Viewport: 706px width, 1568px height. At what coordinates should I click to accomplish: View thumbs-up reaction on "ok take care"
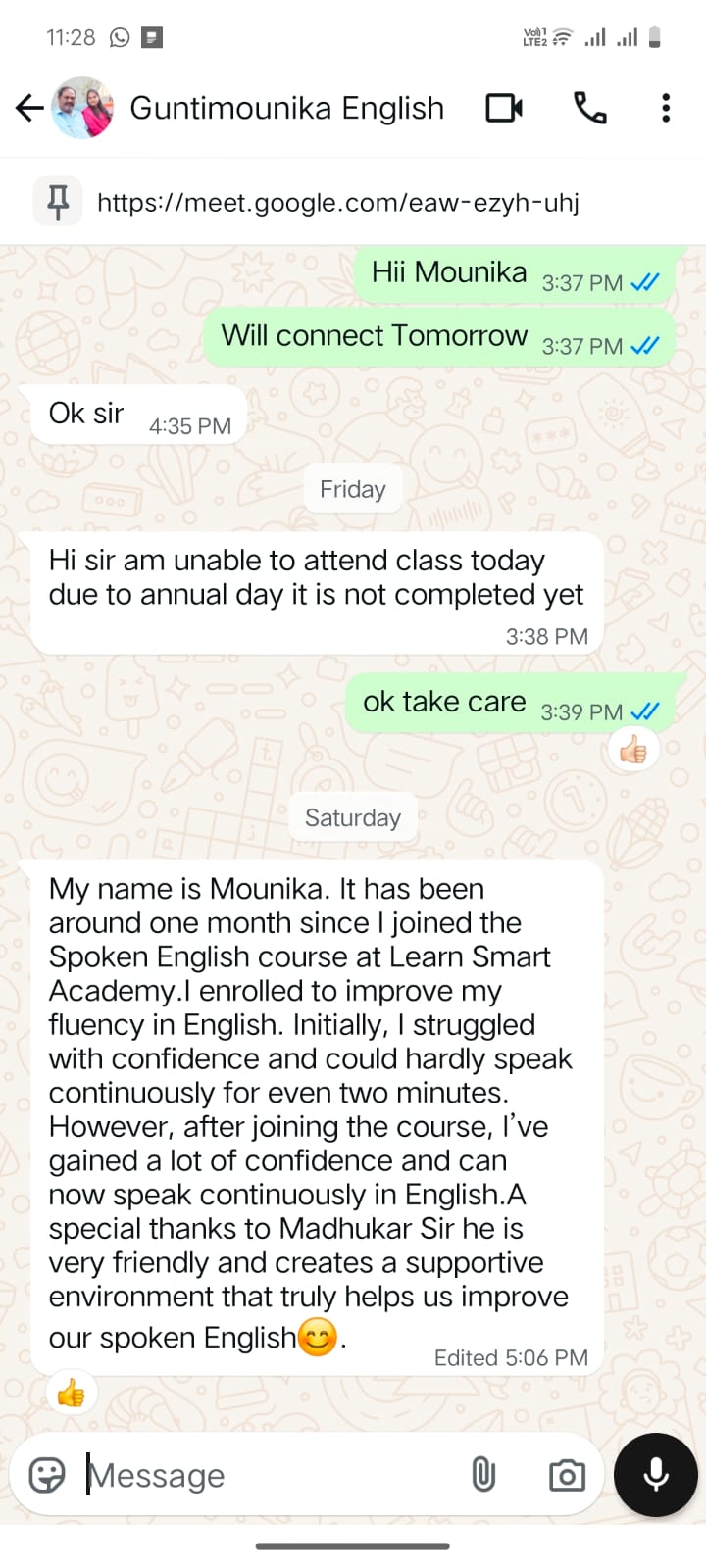coord(633,751)
